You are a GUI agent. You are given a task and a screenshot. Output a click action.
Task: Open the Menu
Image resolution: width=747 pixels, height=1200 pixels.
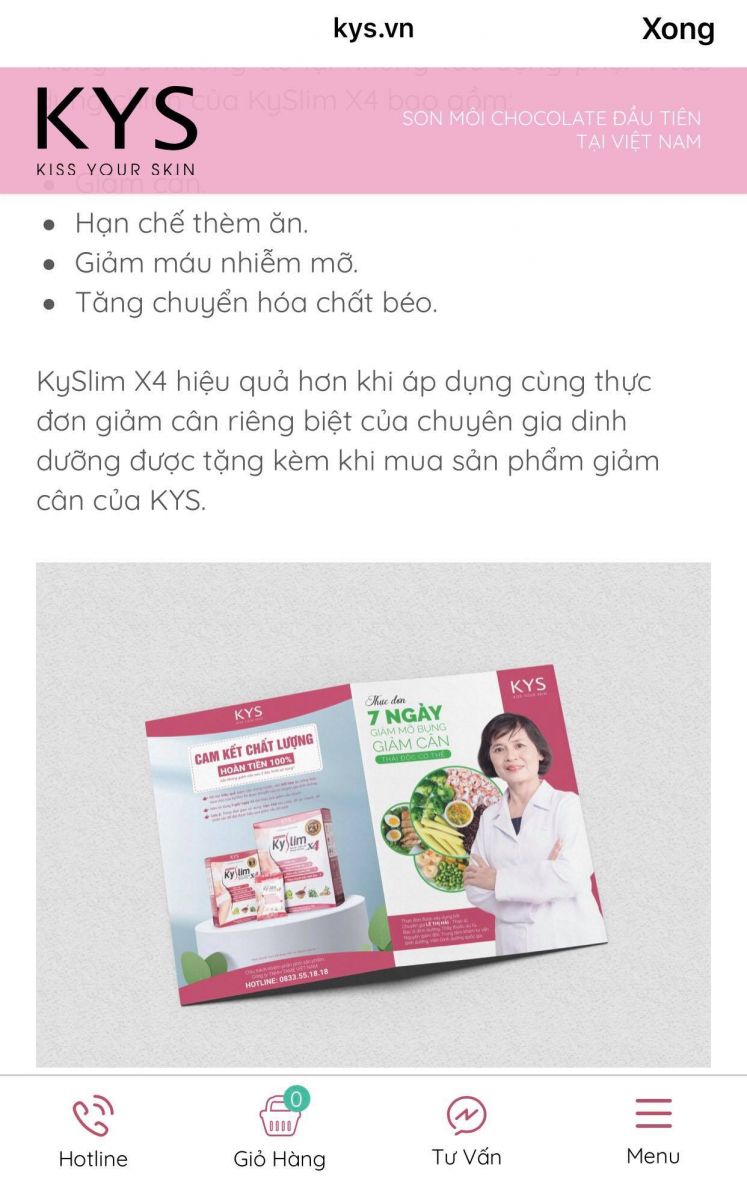click(x=653, y=1132)
